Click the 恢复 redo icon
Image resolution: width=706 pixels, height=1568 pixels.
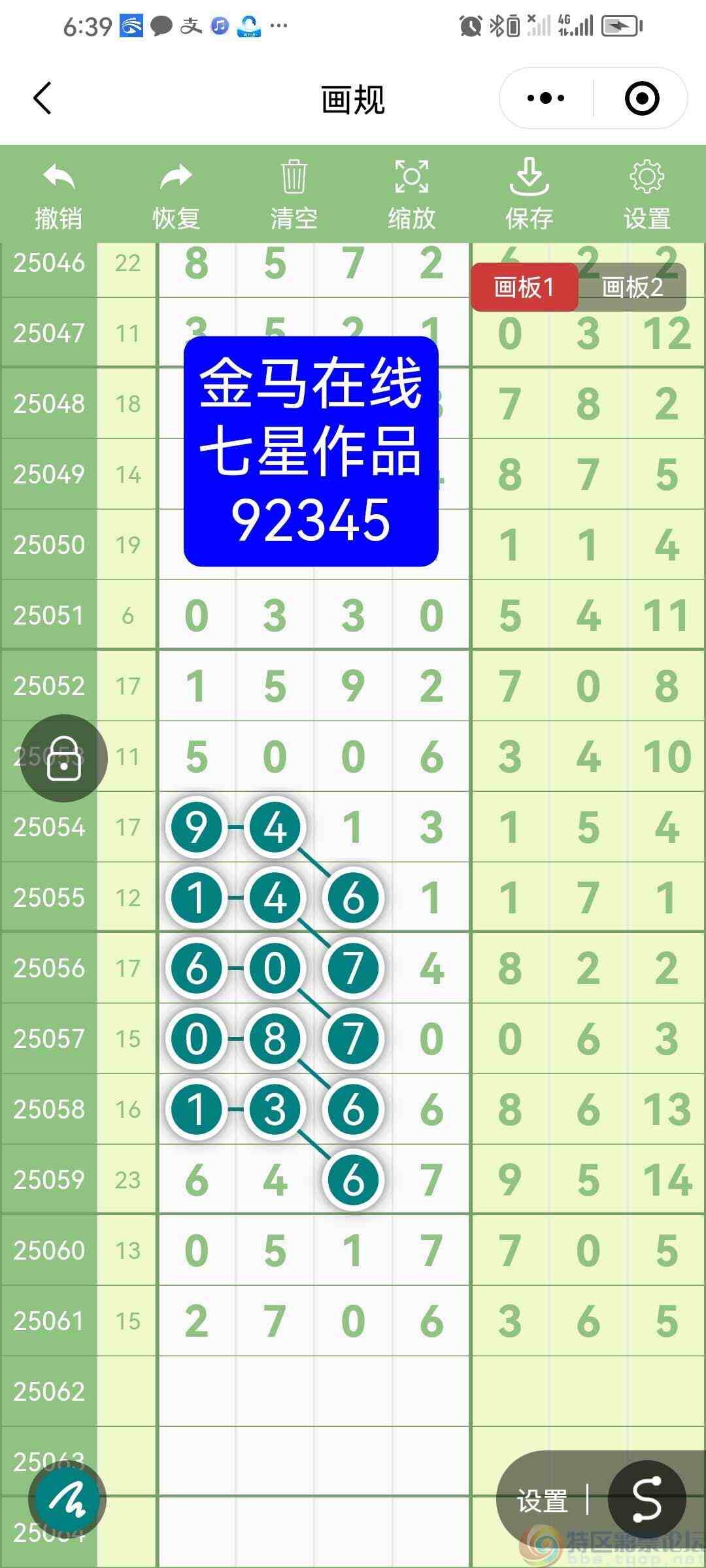175,176
